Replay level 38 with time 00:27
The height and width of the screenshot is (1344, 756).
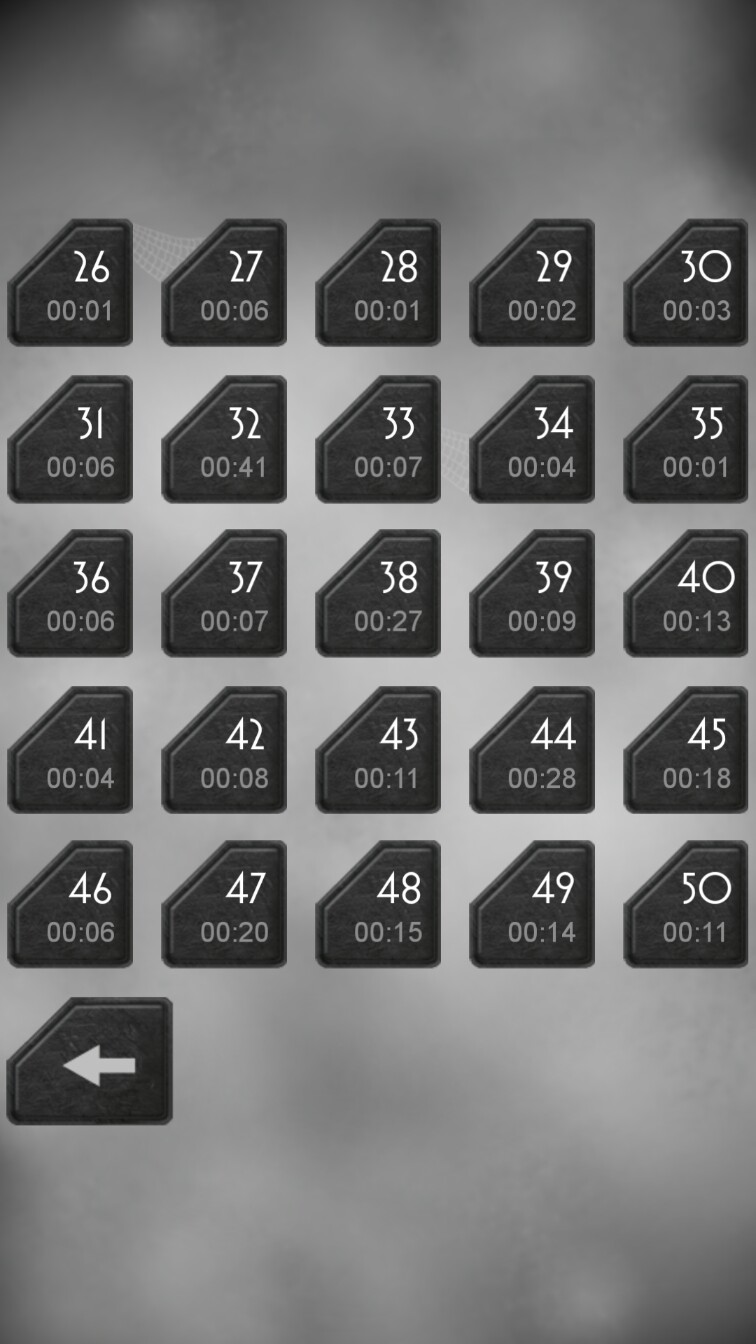(x=380, y=596)
